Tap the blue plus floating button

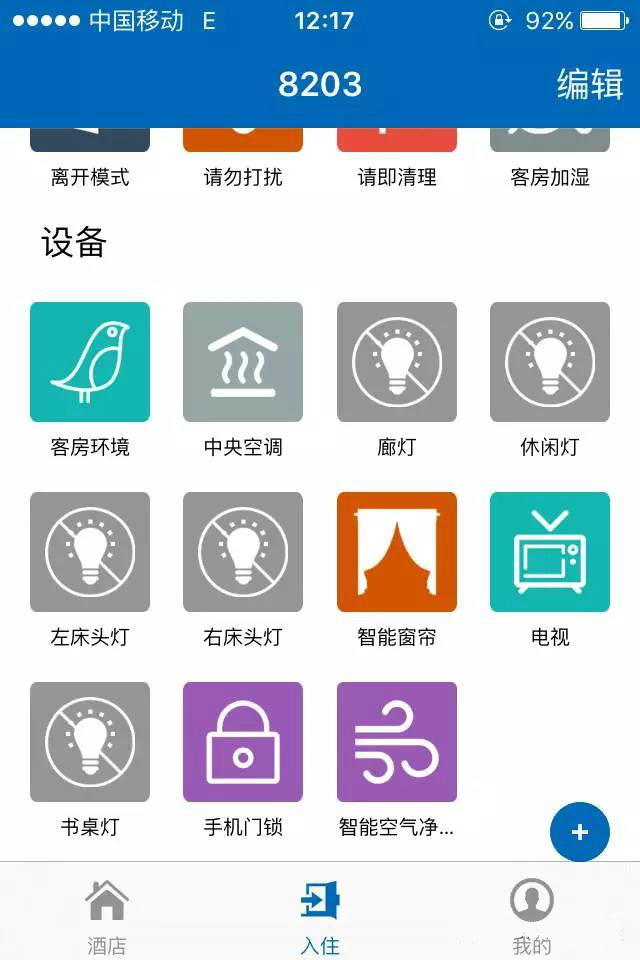580,832
